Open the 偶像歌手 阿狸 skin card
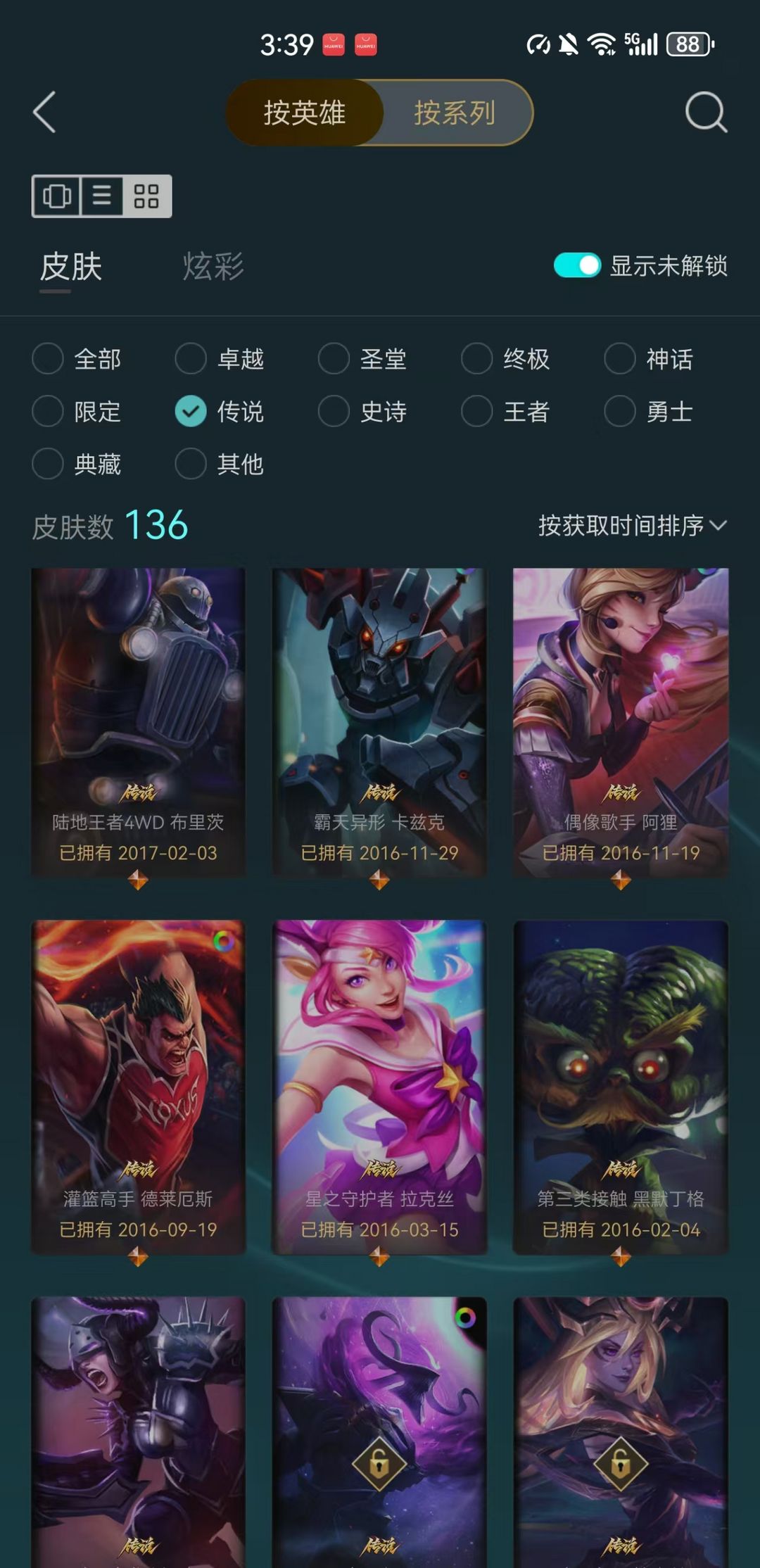Viewport: 760px width, 1568px height. (621, 721)
